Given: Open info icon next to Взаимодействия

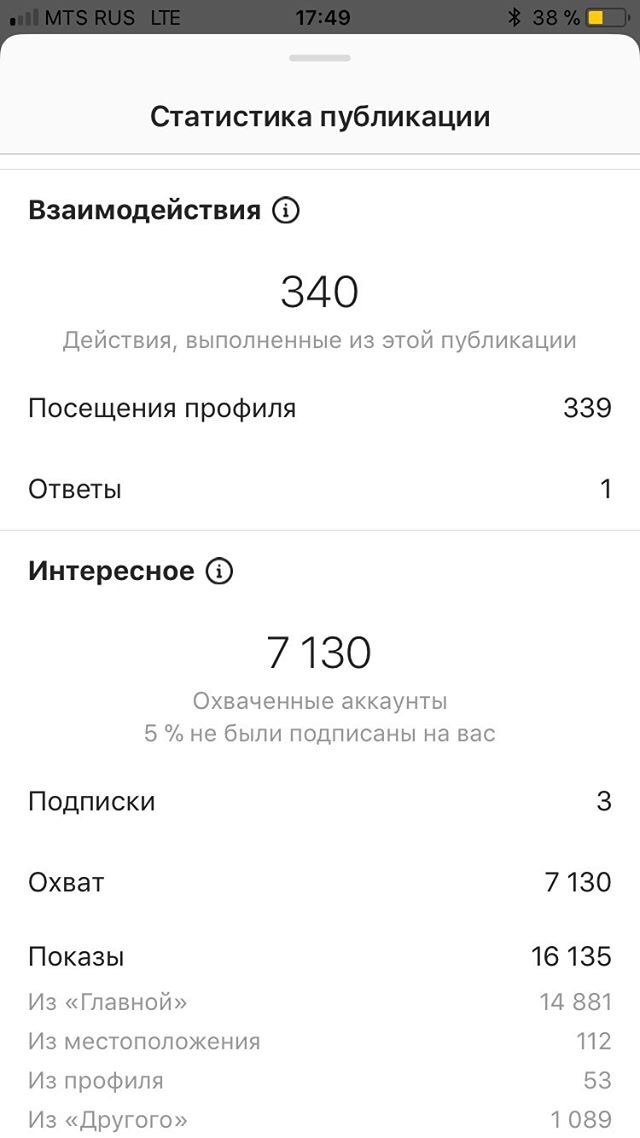Looking at the screenshot, I should click(285, 210).
